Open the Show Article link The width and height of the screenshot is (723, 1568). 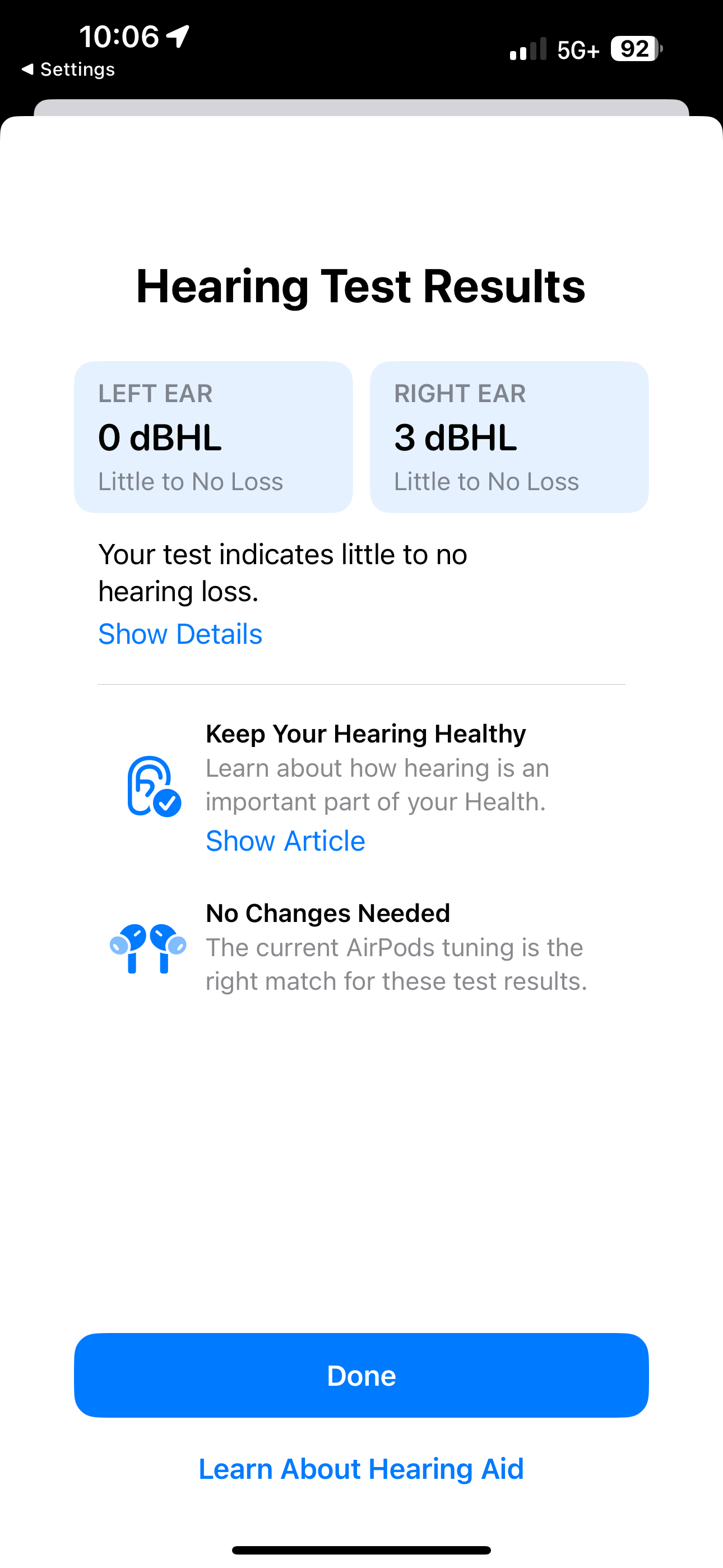285,841
